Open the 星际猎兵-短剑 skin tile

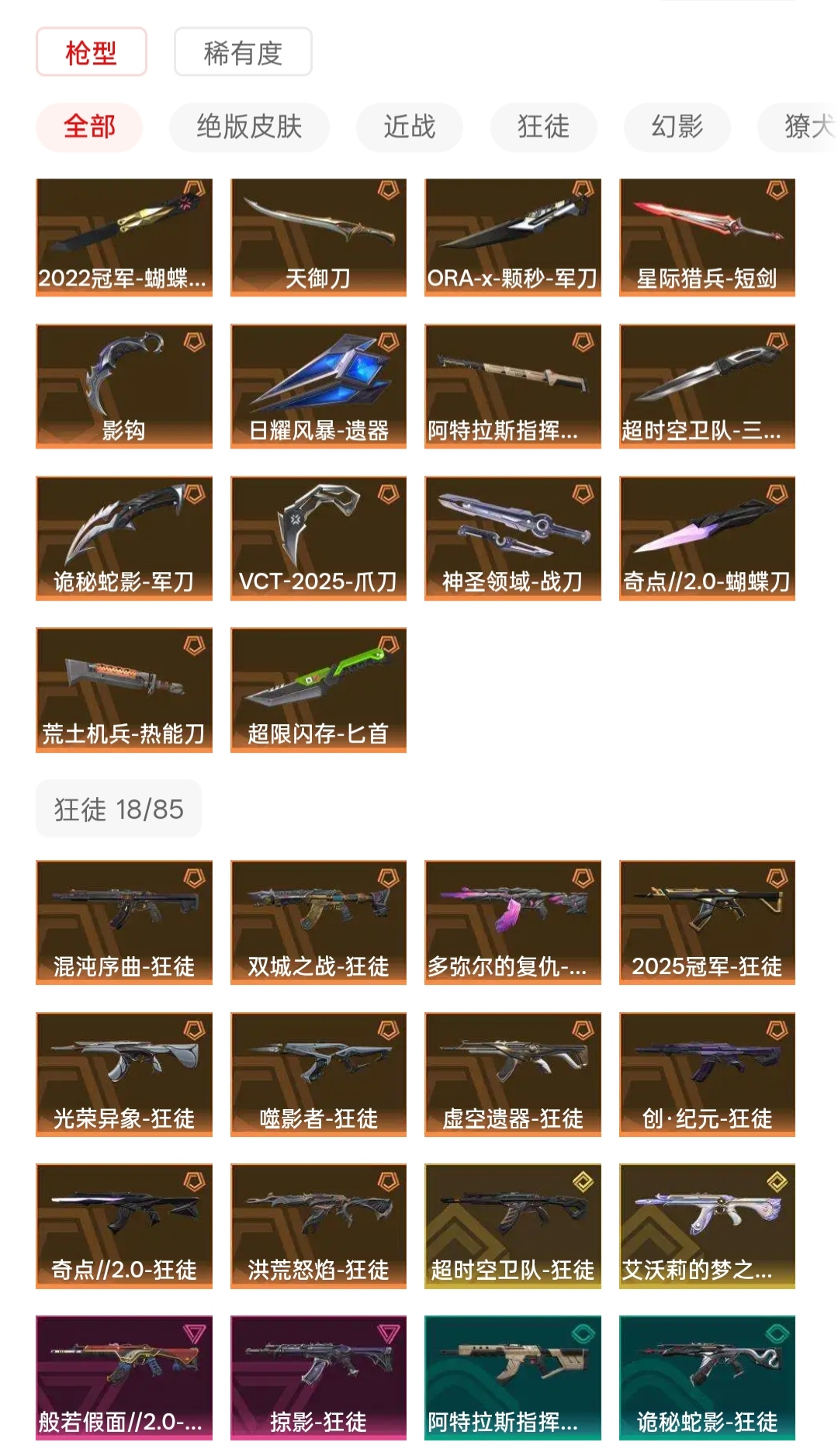(x=707, y=237)
